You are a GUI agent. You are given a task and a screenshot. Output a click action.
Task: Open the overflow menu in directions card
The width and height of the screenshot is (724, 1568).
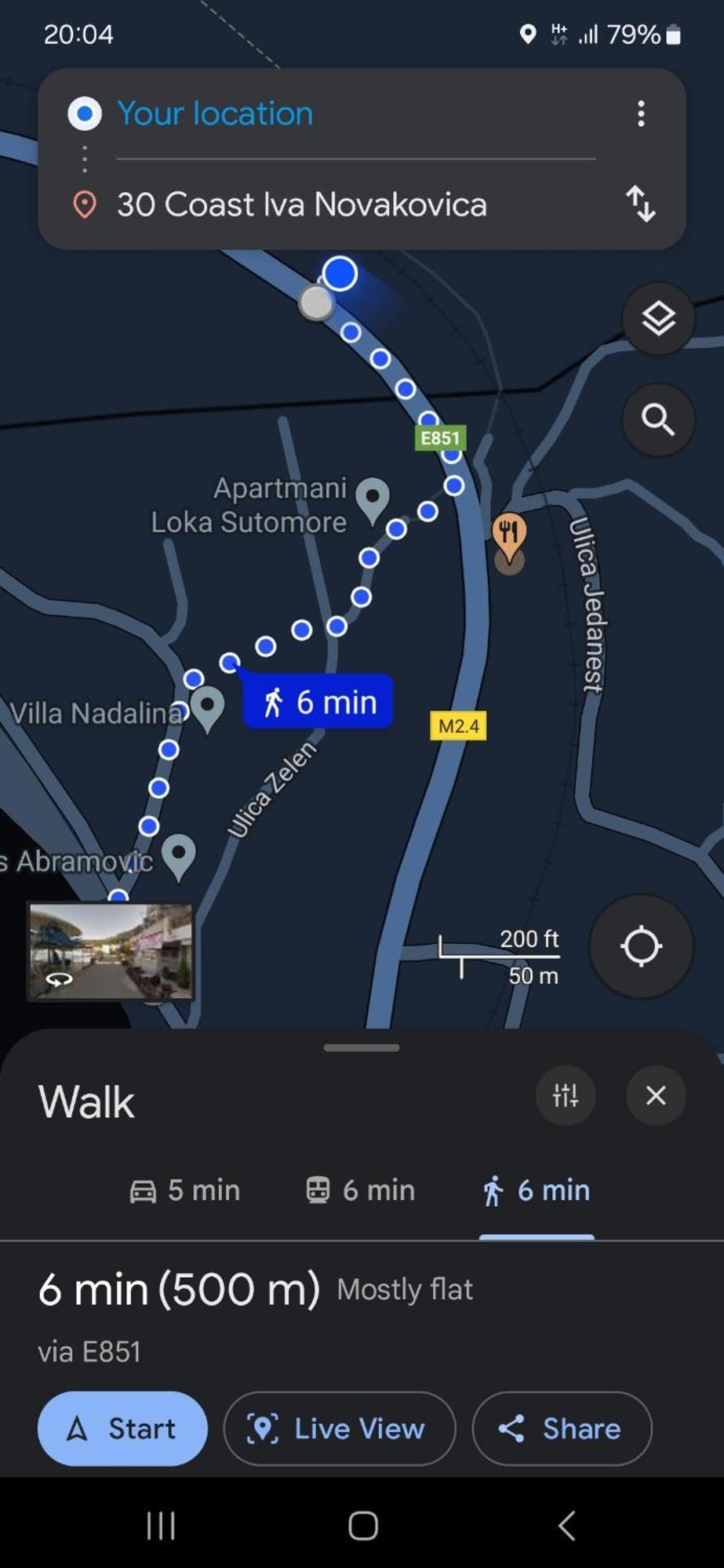pos(641,114)
